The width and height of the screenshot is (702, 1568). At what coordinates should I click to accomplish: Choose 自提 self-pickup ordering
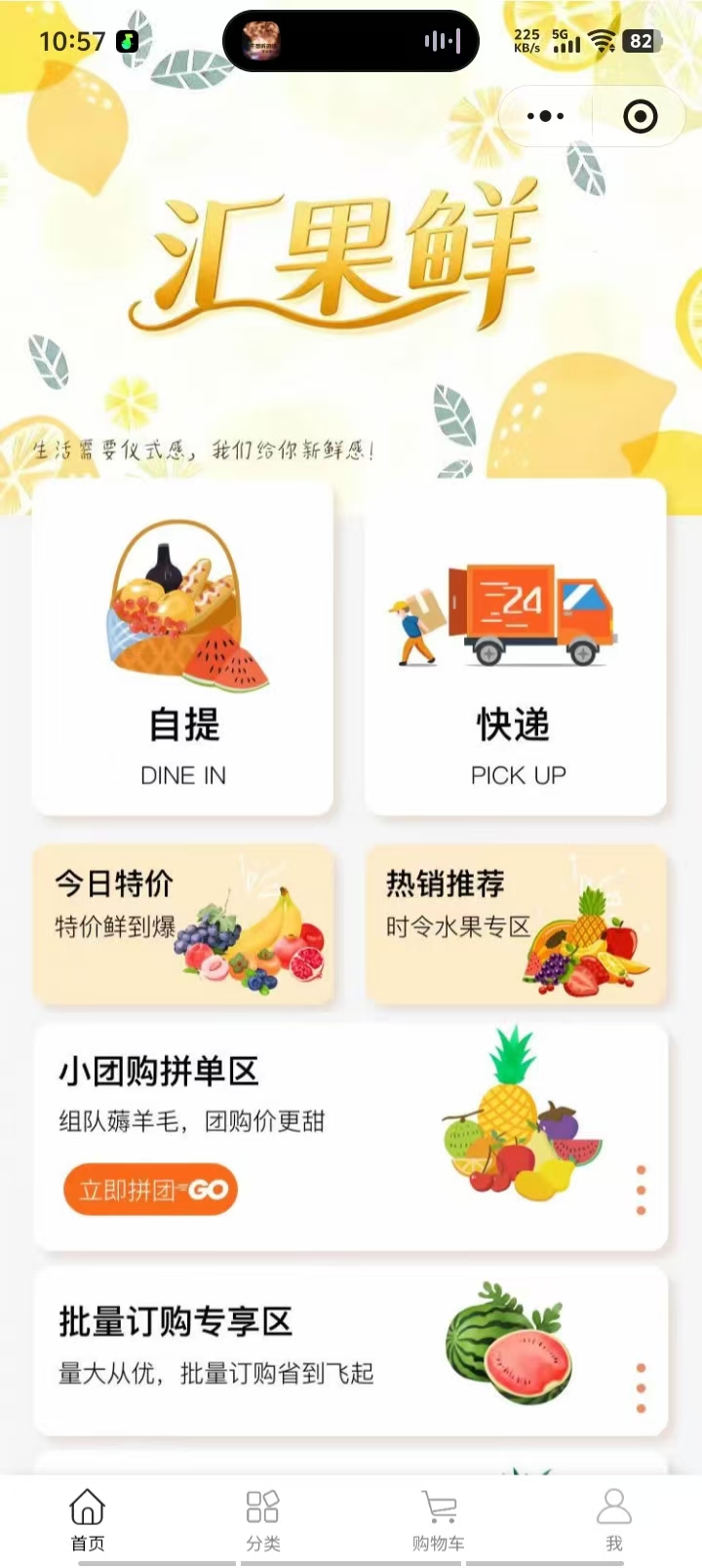(x=183, y=648)
